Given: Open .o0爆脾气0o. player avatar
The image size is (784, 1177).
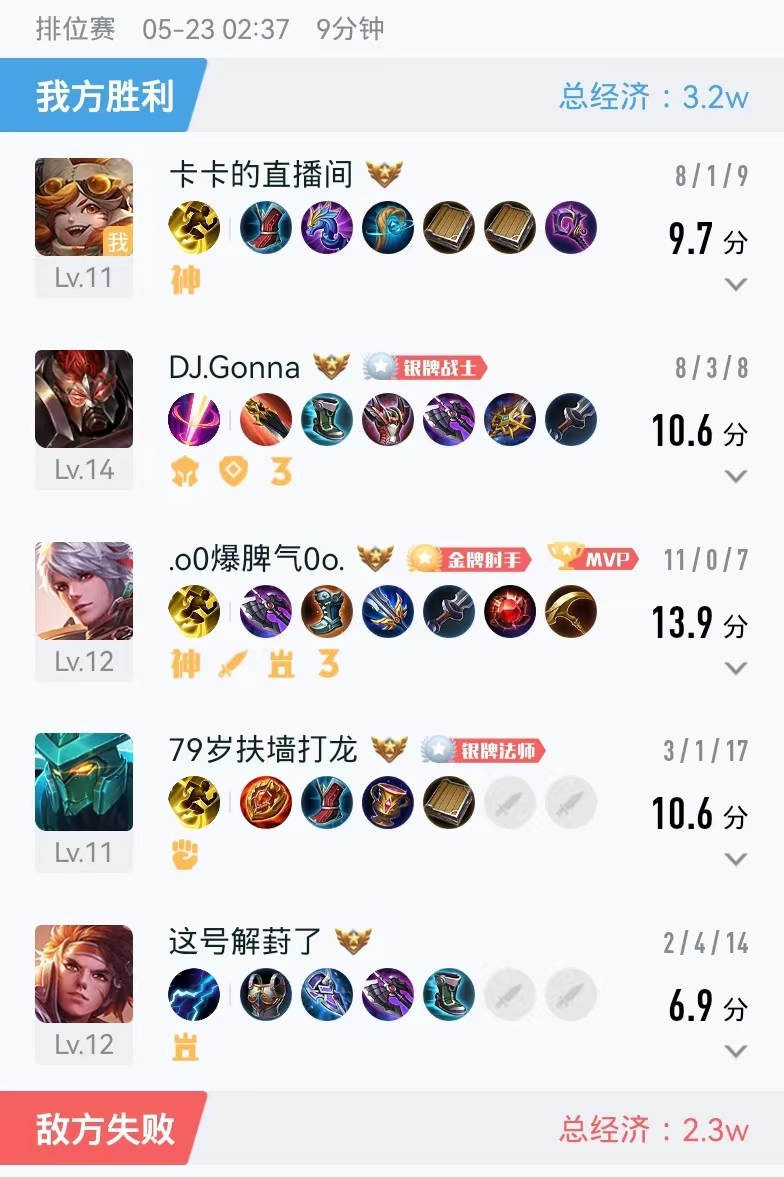Looking at the screenshot, I should coord(84,591).
